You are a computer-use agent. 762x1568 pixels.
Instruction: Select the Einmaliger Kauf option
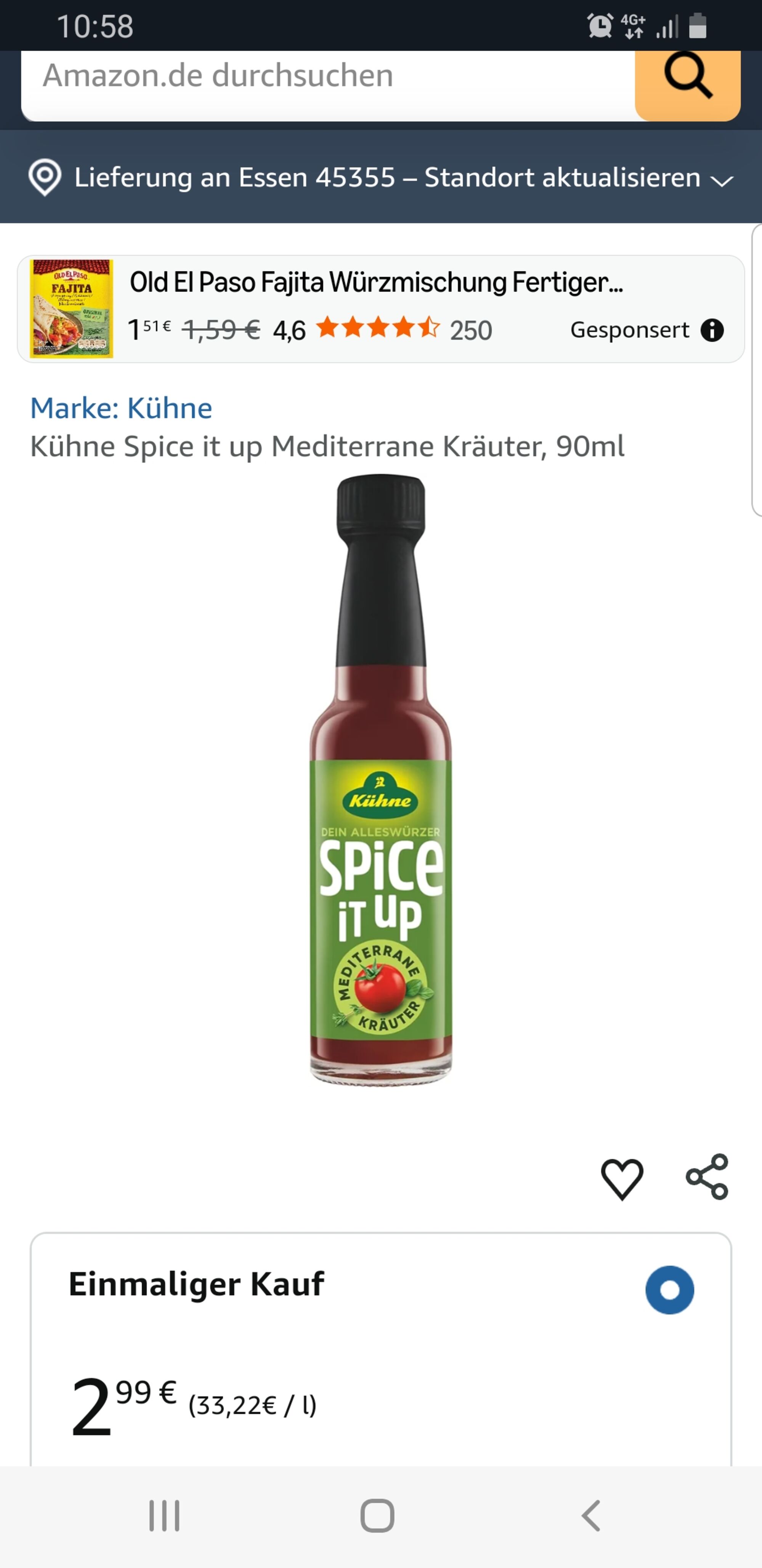tap(669, 1290)
